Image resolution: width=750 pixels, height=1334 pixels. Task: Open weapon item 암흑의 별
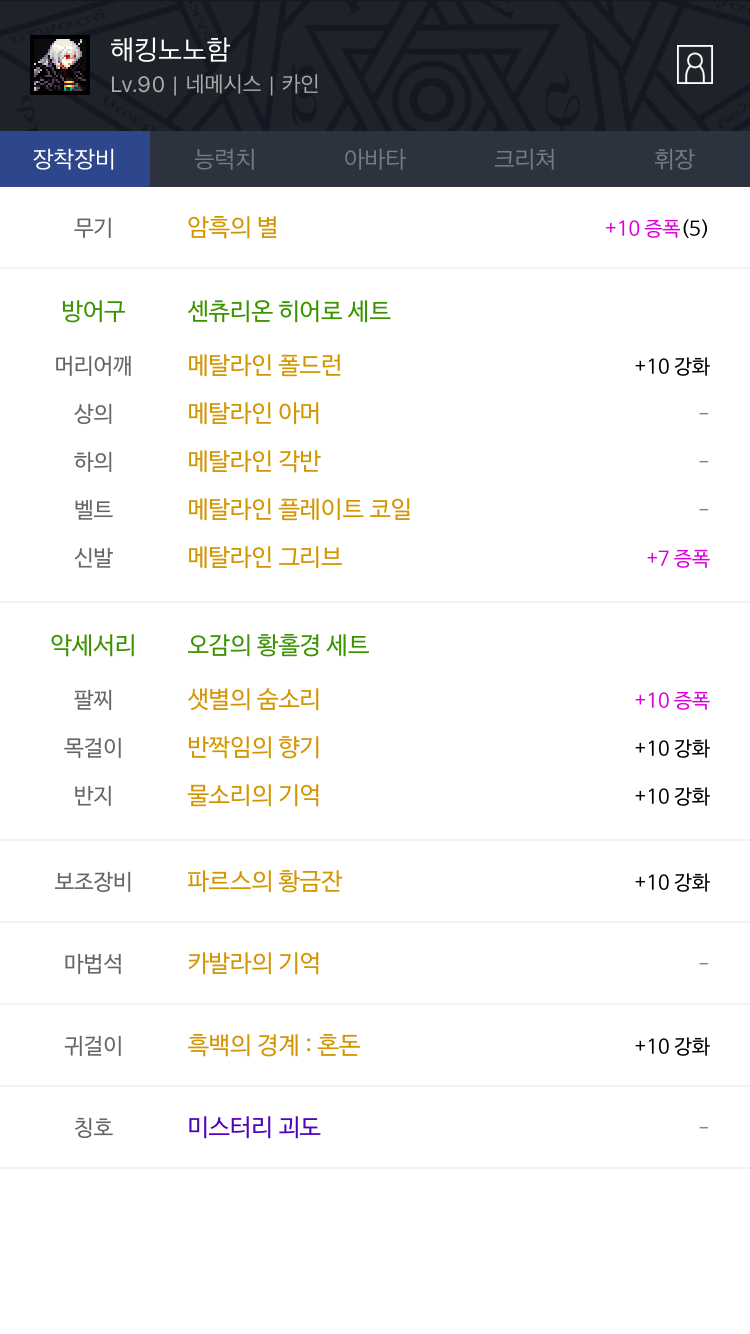(233, 227)
